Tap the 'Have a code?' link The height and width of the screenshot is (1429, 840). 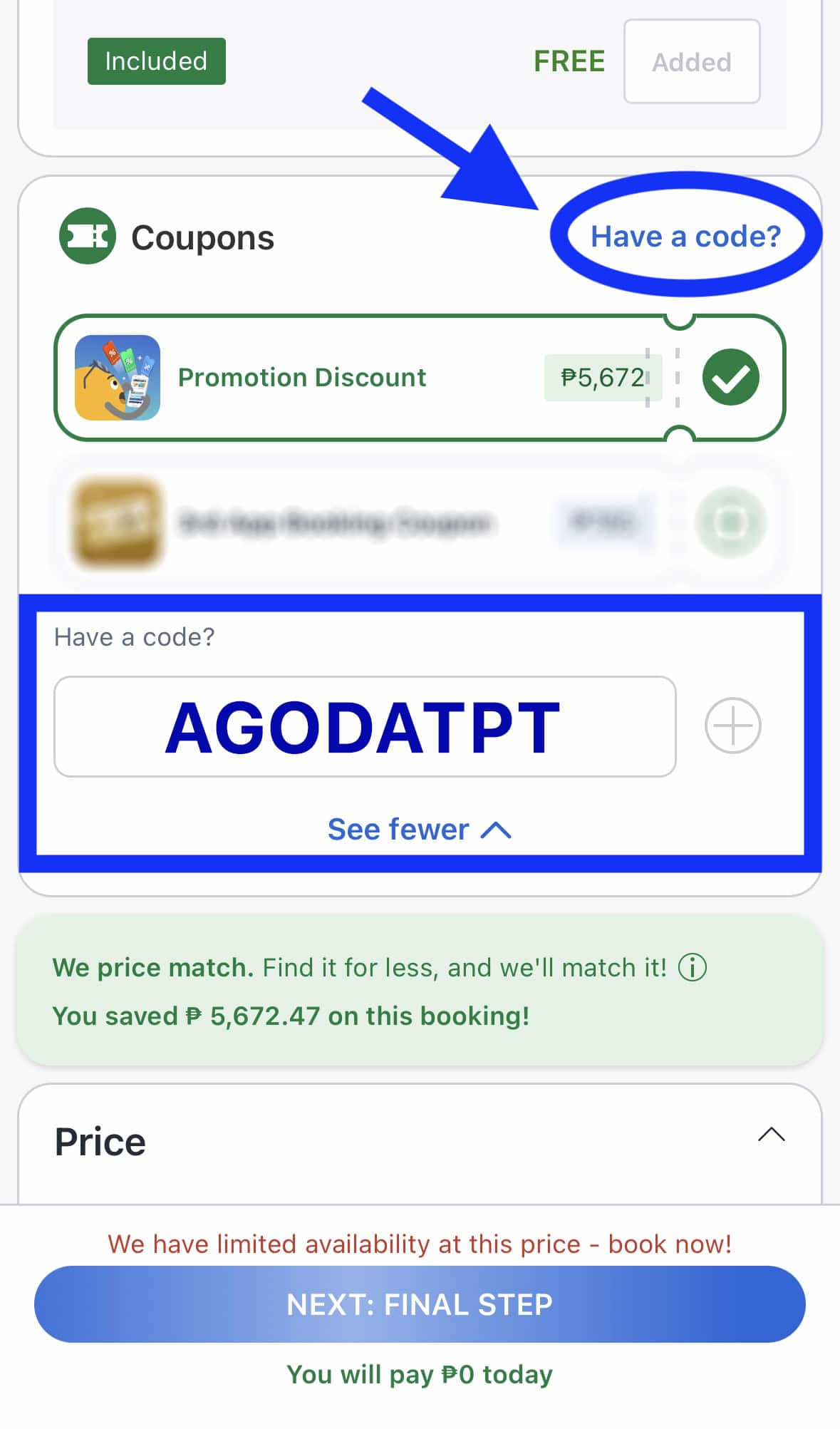coord(685,236)
